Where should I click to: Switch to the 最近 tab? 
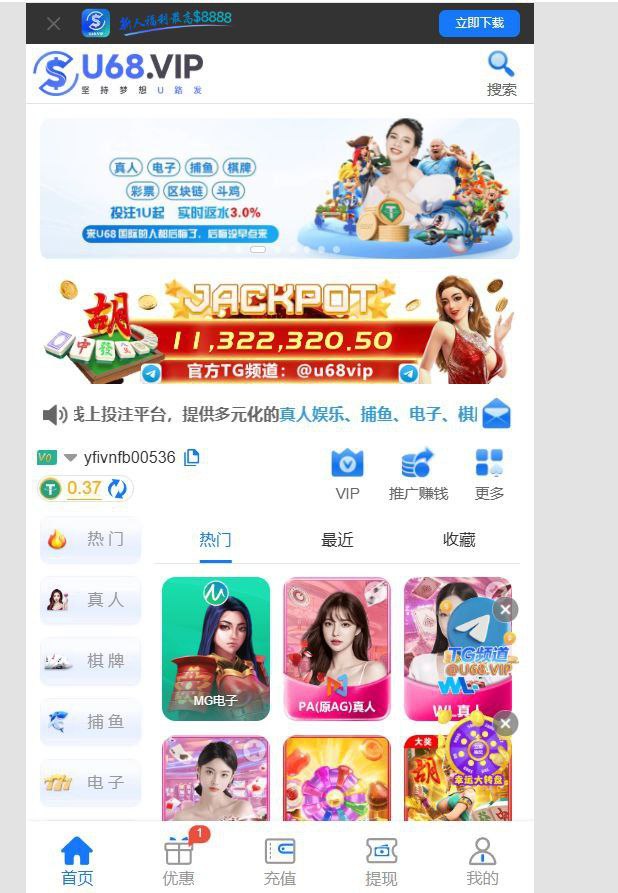[337, 540]
